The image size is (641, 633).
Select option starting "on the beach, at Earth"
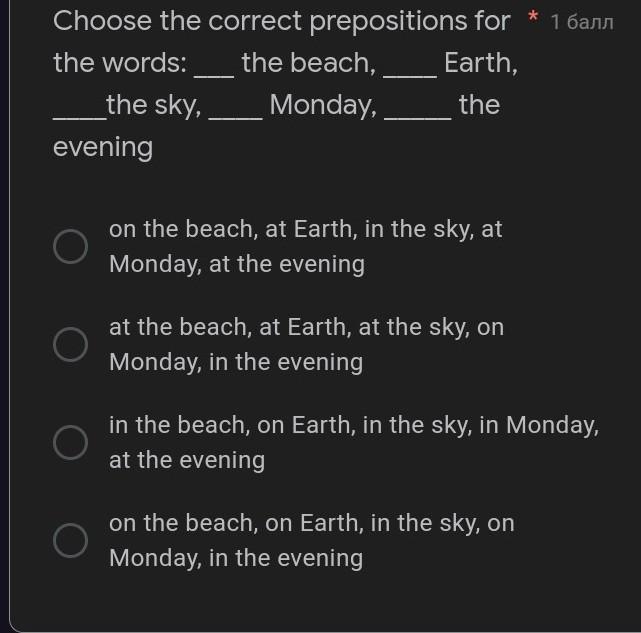pos(70,246)
